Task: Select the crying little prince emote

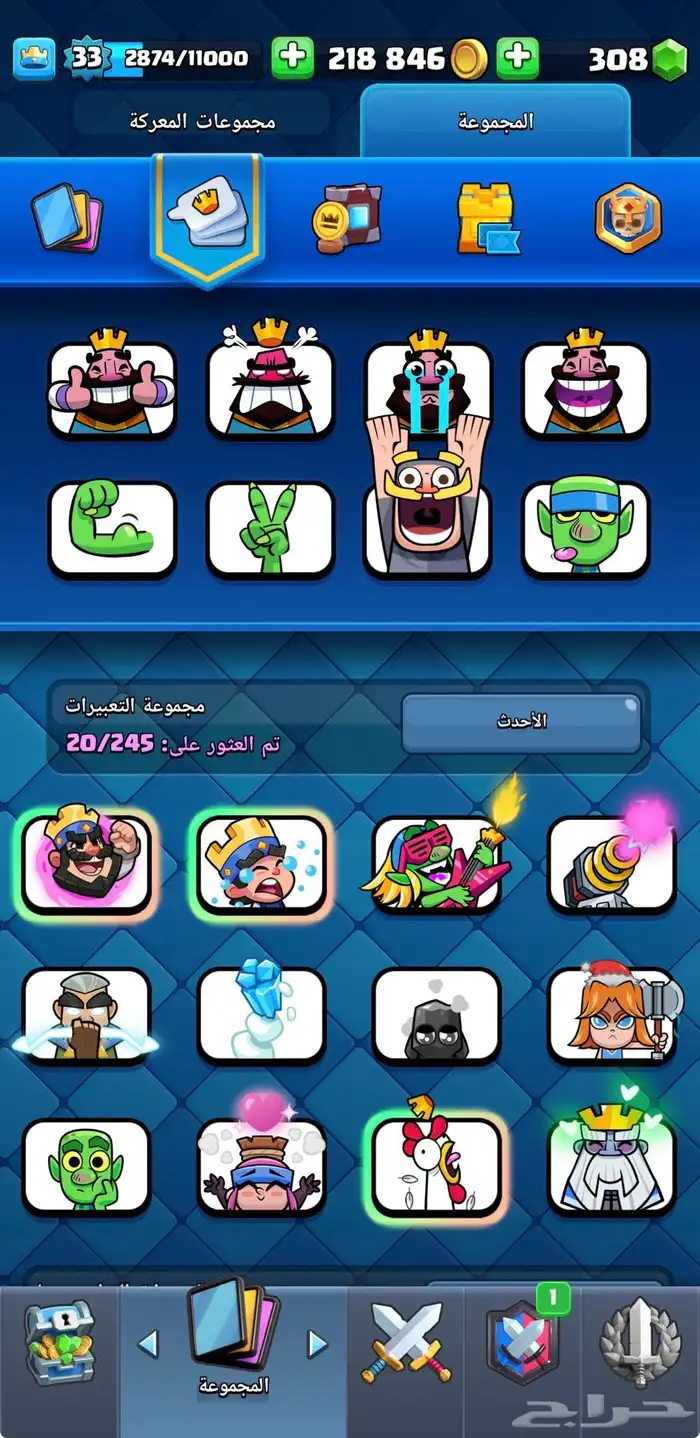Action: point(262,863)
